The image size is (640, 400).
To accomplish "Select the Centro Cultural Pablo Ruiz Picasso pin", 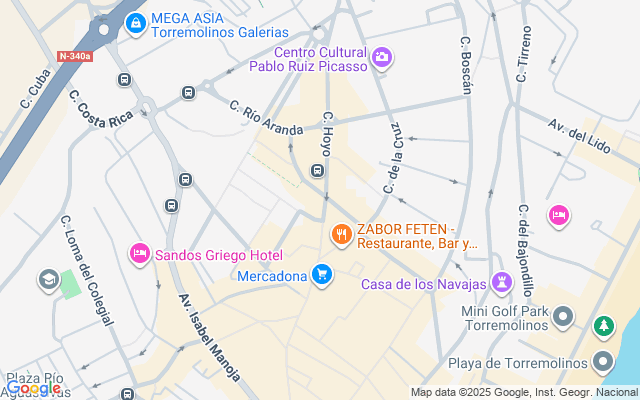I will [x=381, y=59].
